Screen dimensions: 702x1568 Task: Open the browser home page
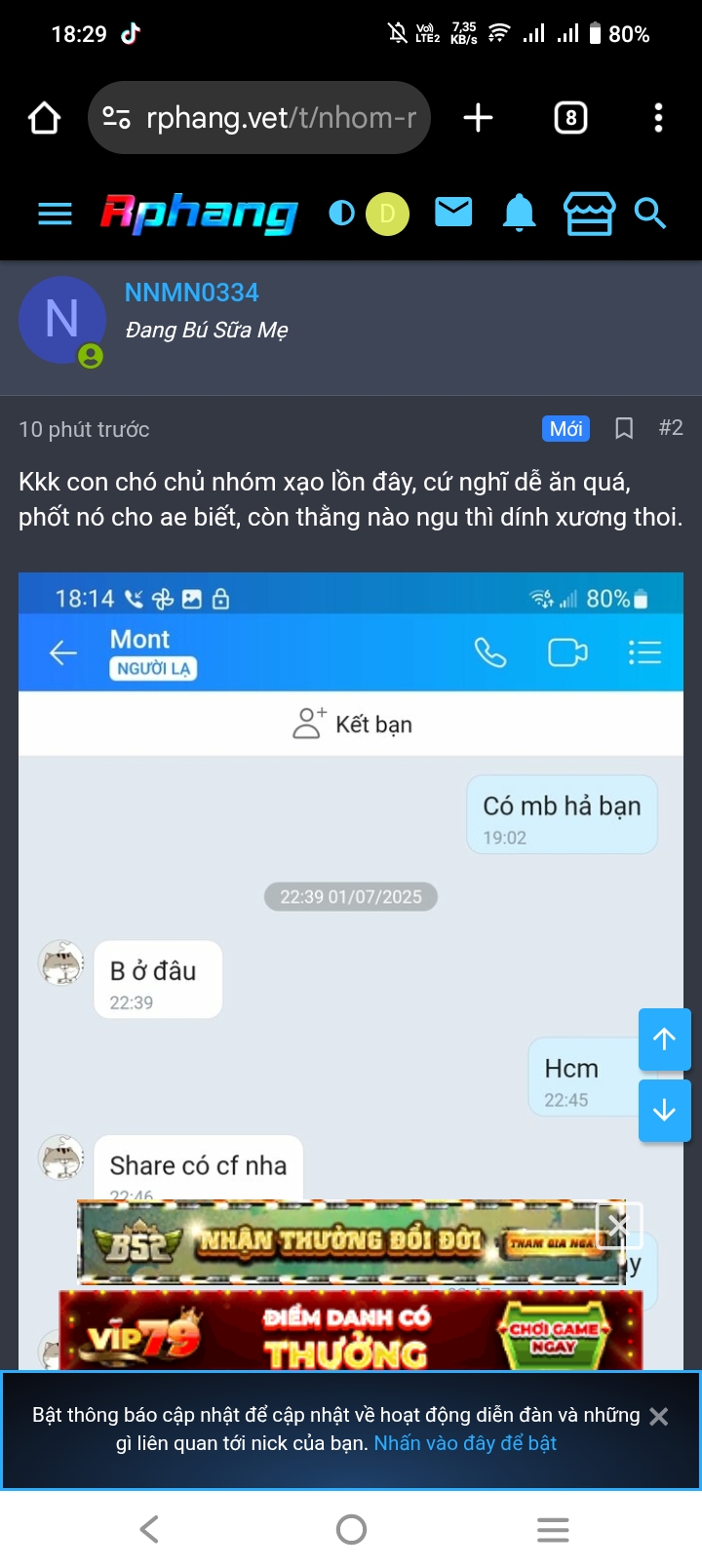tap(45, 118)
